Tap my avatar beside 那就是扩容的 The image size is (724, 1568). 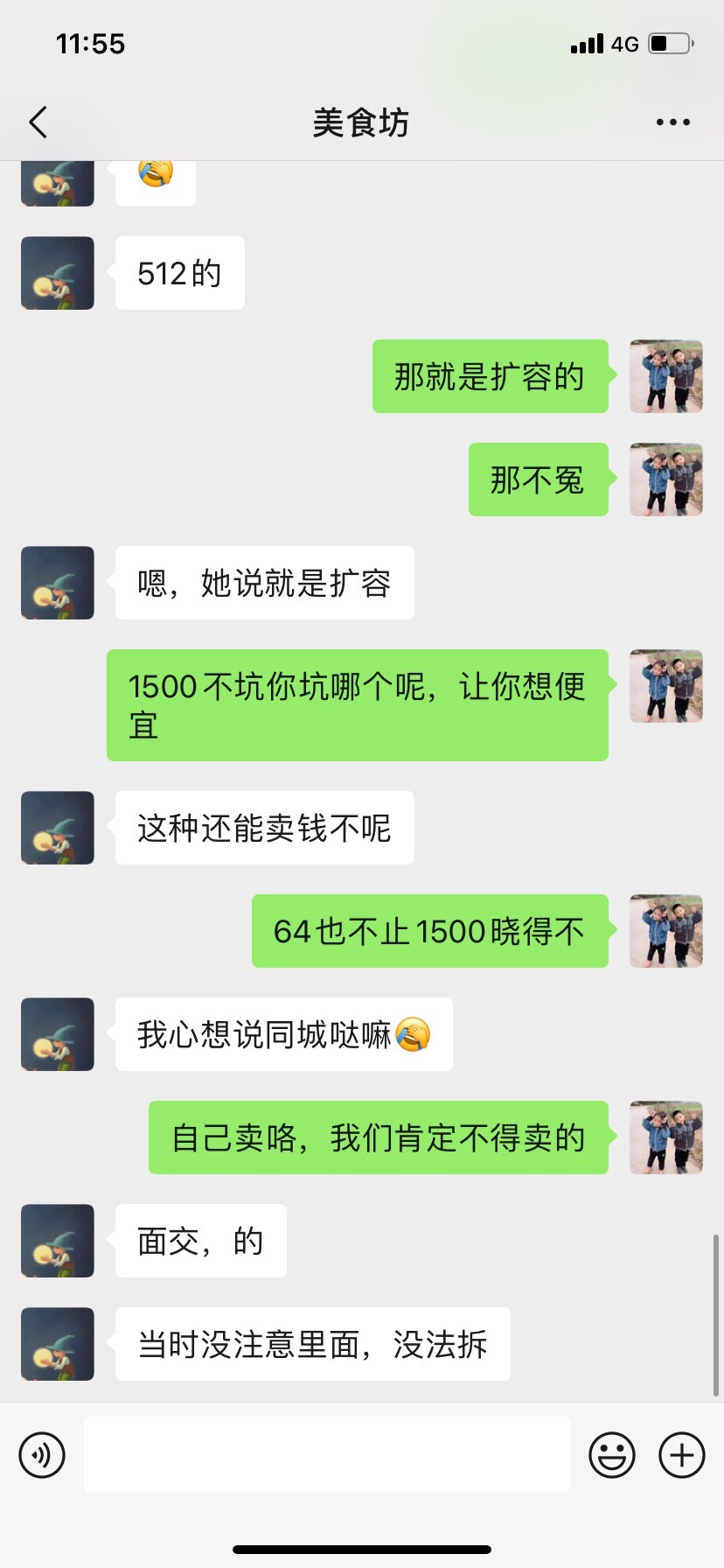[666, 376]
